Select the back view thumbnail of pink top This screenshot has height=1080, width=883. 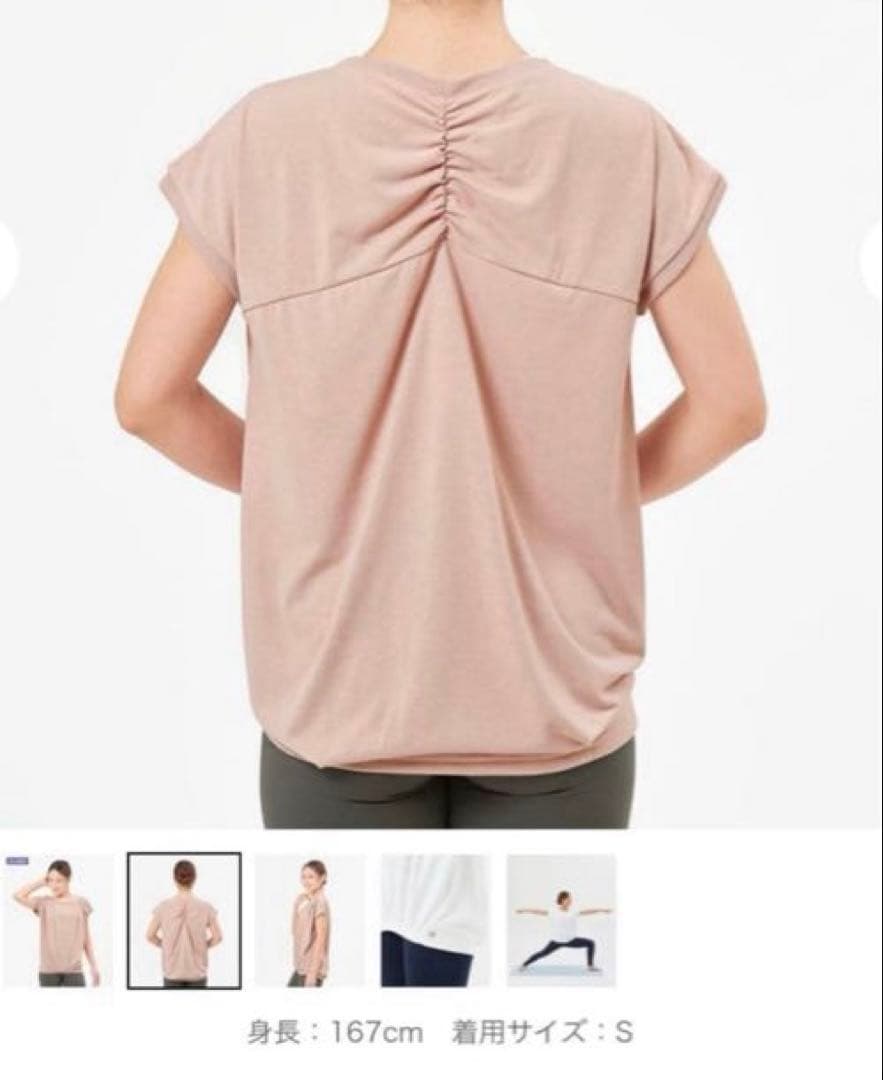(x=184, y=921)
